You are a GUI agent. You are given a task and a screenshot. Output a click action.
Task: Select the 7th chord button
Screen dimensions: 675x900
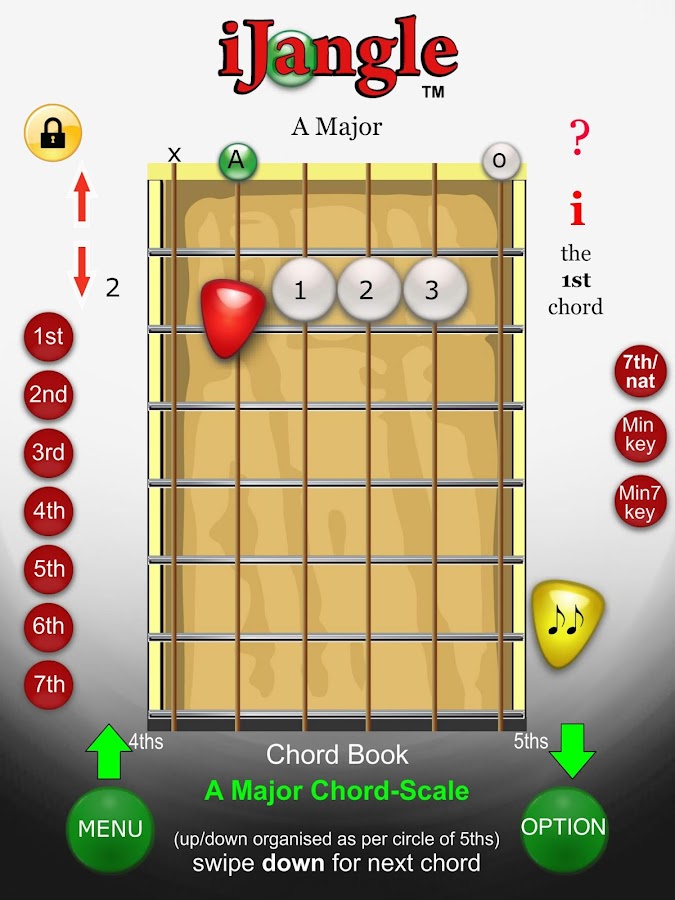click(x=48, y=685)
